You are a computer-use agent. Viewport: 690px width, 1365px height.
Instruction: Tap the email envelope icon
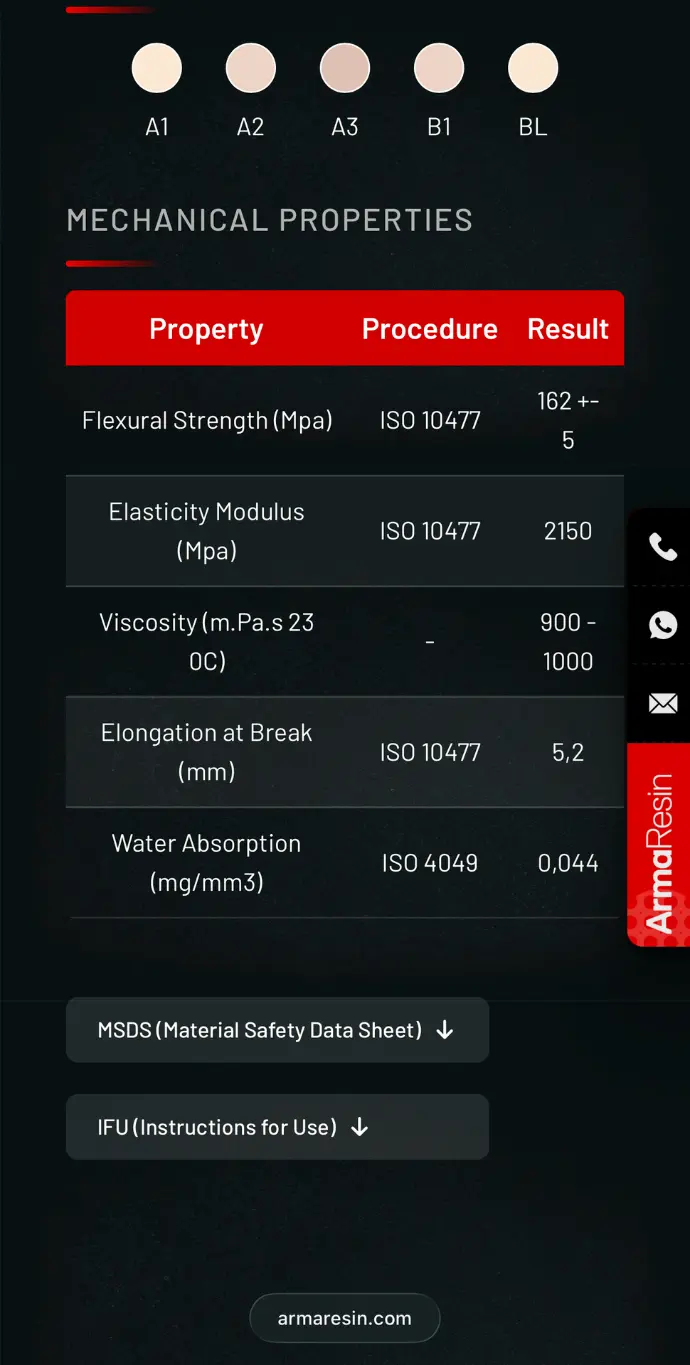click(662, 704)
